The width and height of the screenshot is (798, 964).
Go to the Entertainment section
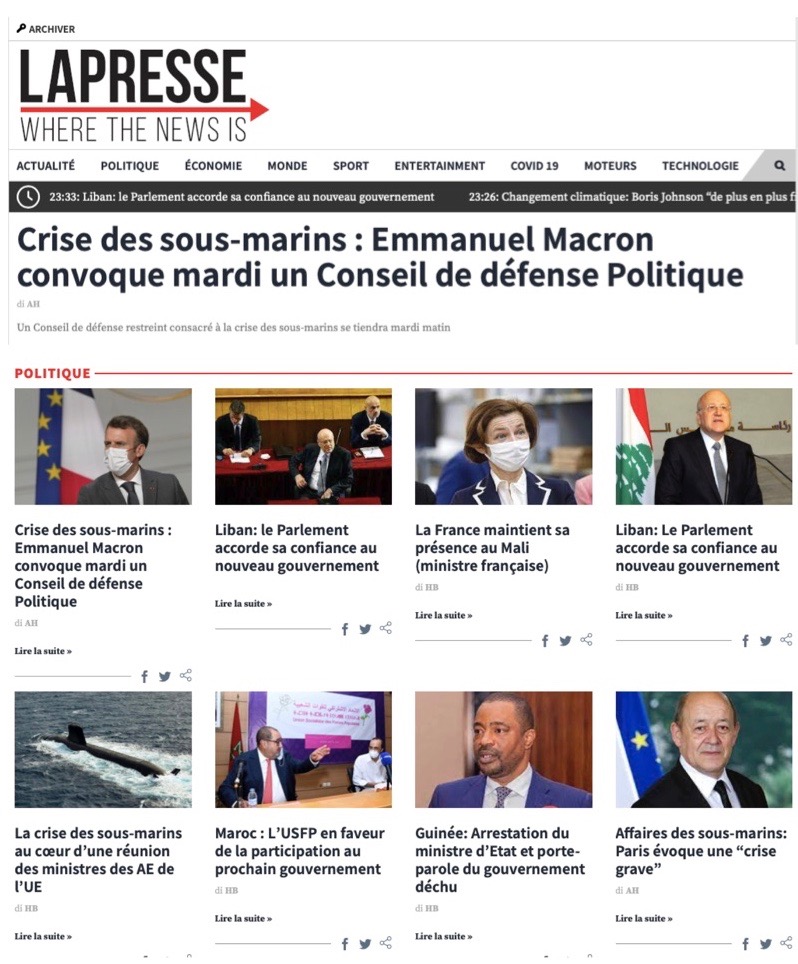click(x=439, y=166)
